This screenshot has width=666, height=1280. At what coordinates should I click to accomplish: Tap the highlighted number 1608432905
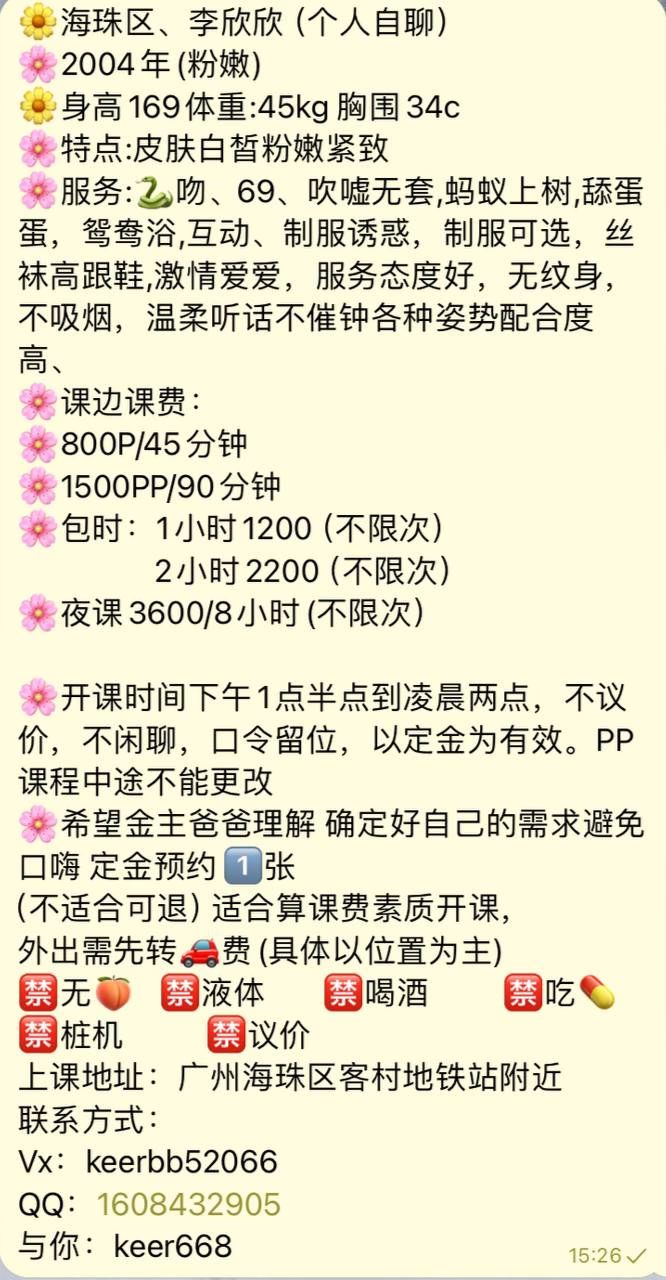[188, 1204]
